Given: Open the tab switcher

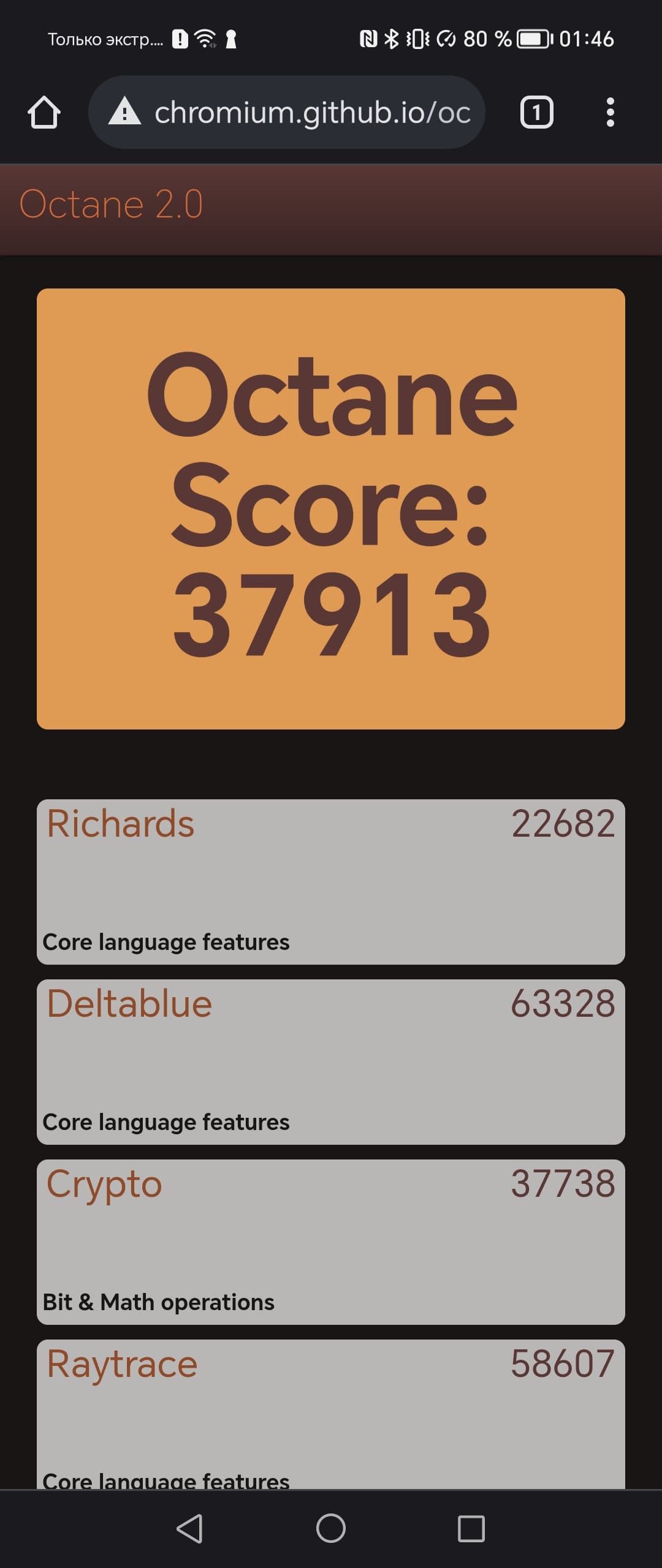Looking at the screenshot, I should (536, 113).
